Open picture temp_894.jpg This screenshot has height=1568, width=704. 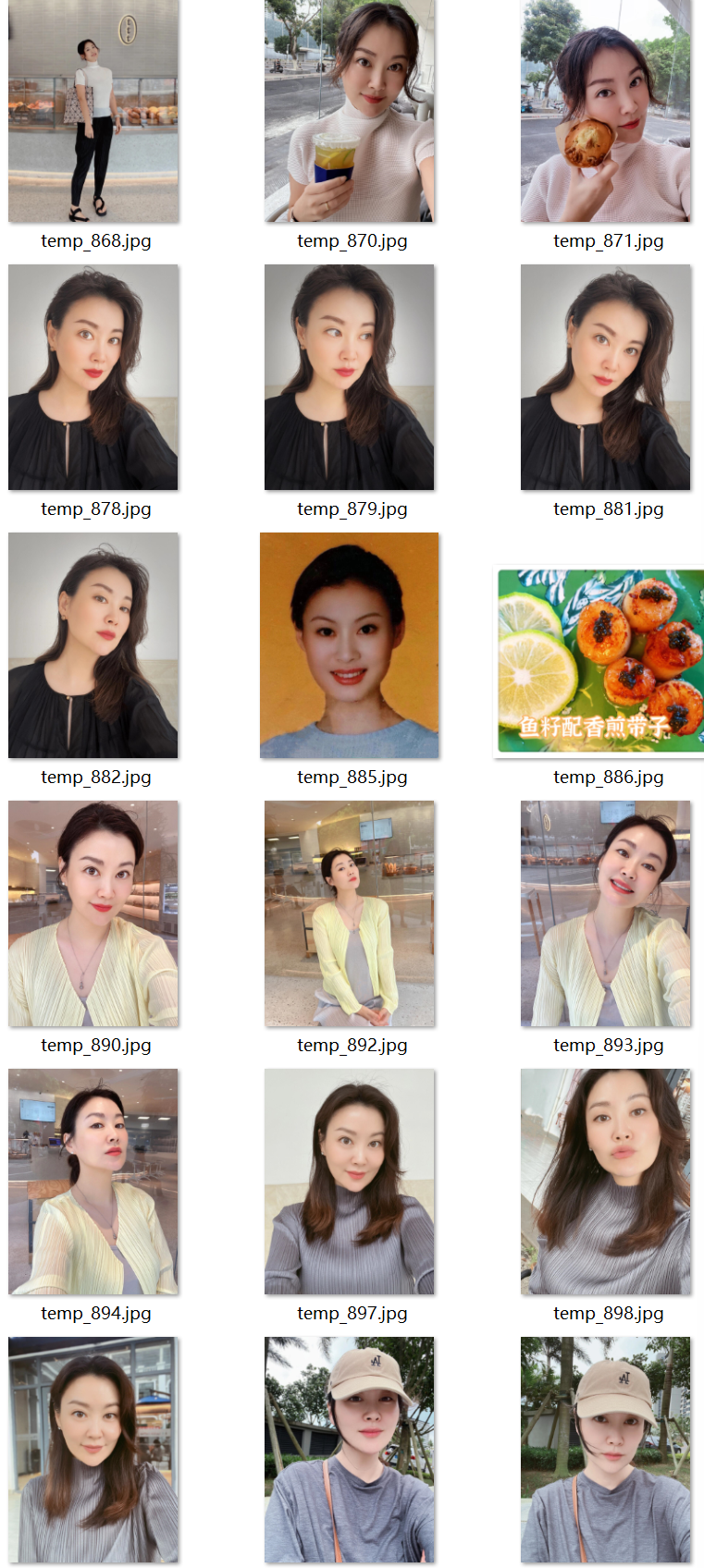click(93, 1182)
